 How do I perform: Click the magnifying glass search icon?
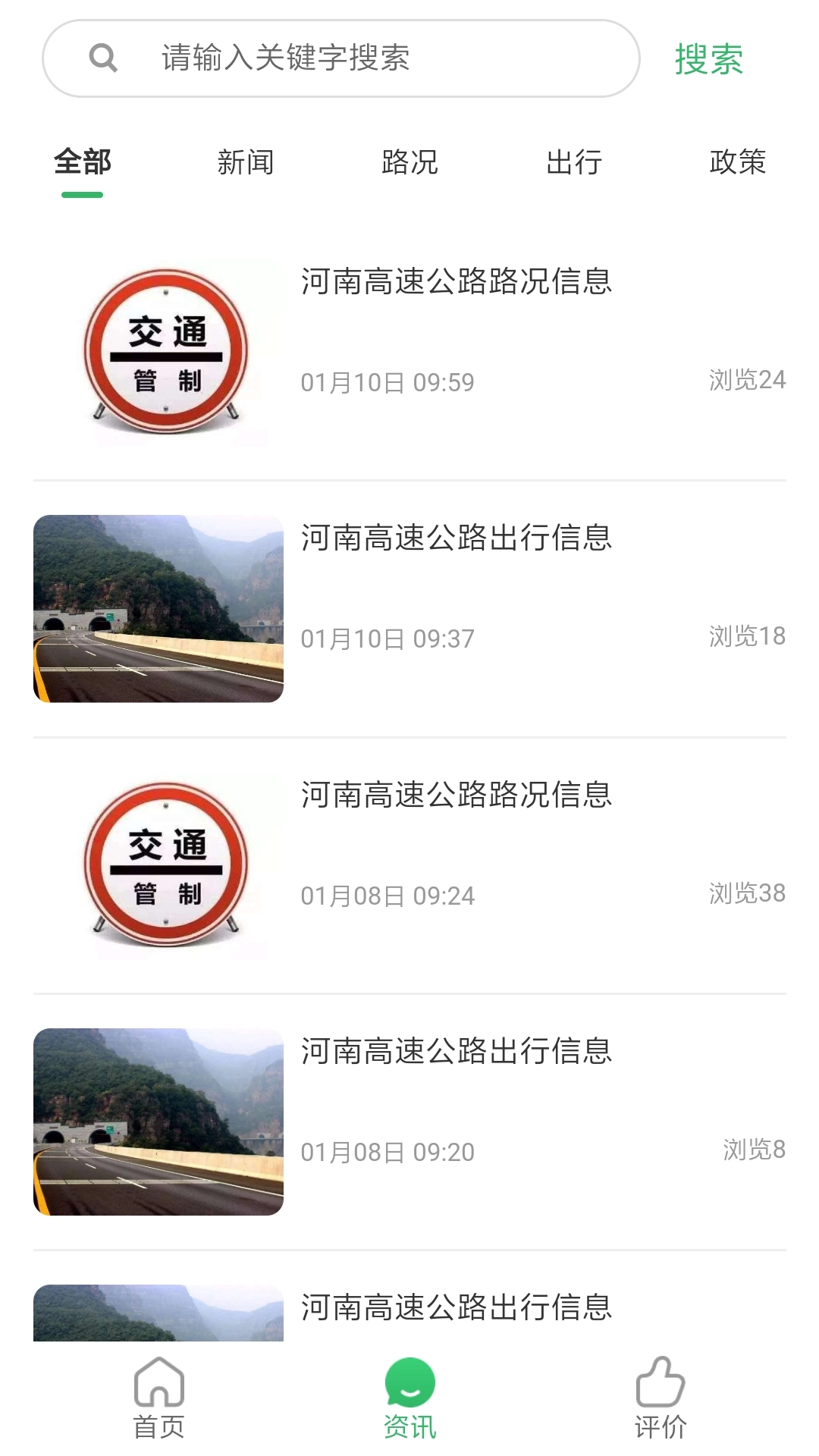click(103, 58)
